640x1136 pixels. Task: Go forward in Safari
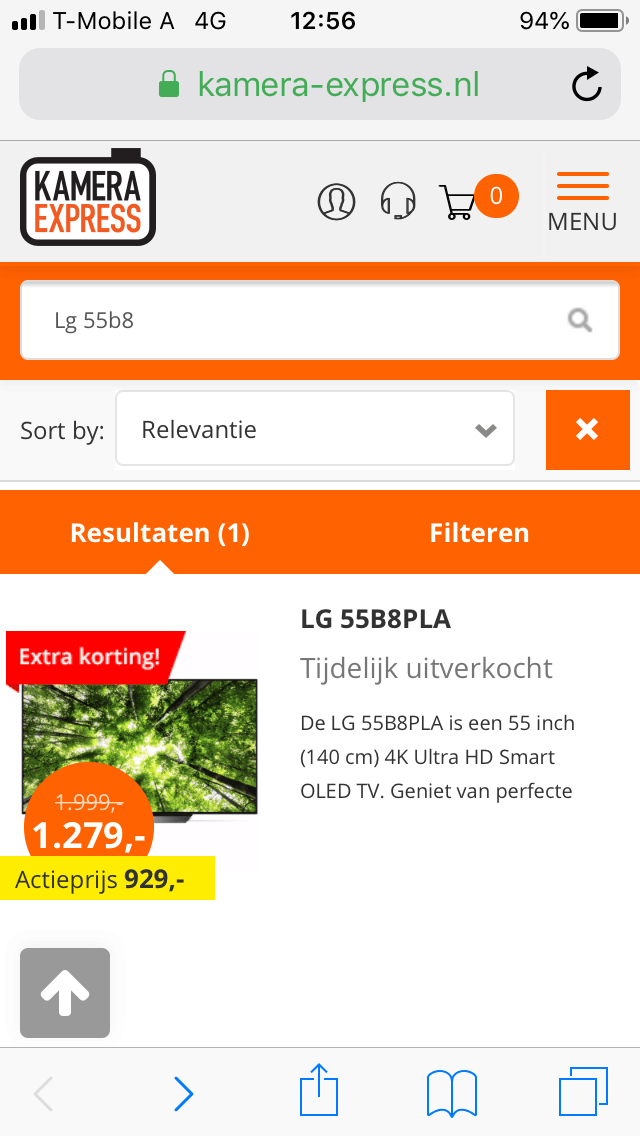(183, 1093)
